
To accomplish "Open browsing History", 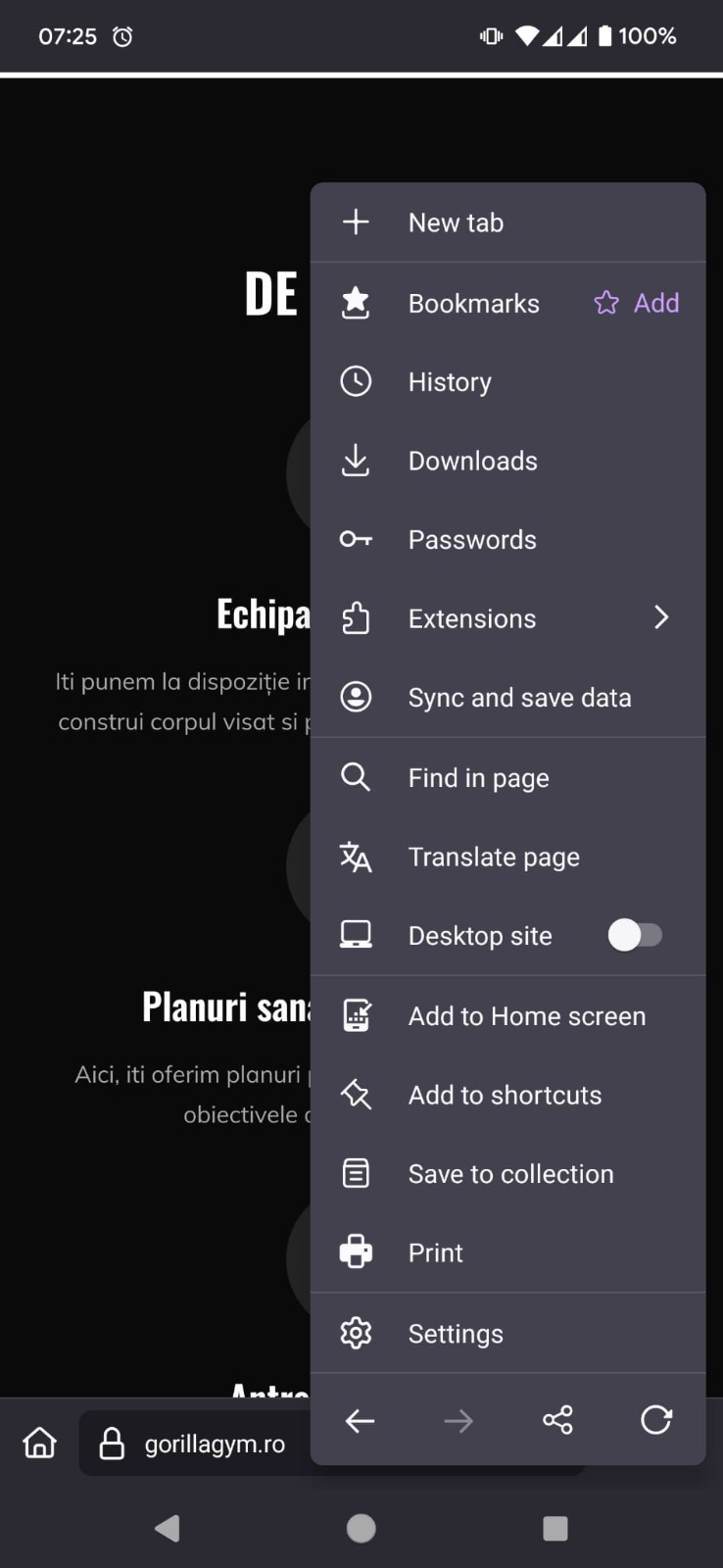I will [450, 382].
